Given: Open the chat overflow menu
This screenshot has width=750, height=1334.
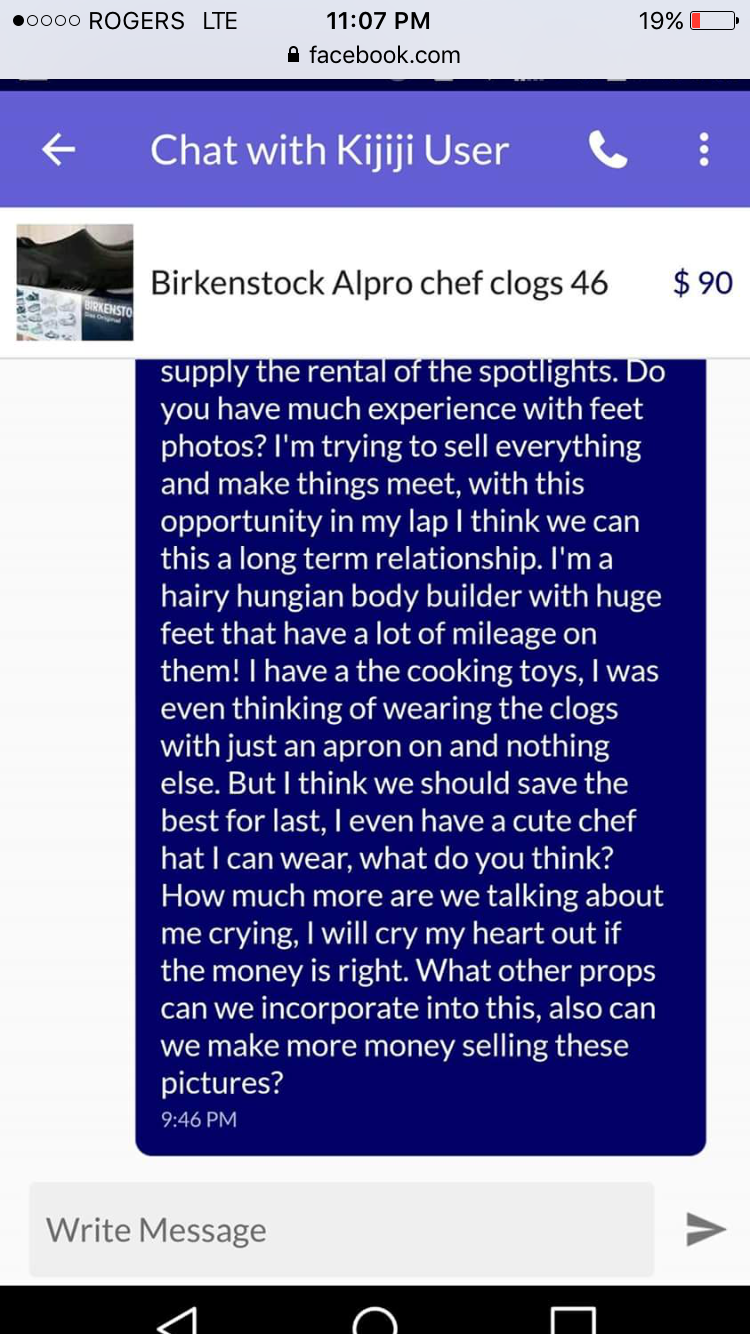Looking at the screenshot, I should pos(704,150).
